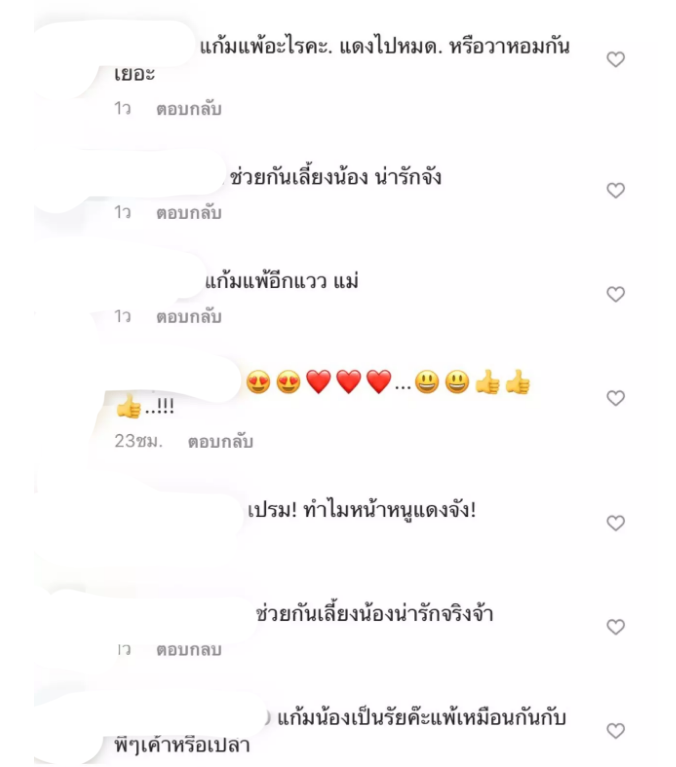Like the comment 'เปรม! ทำไมหน้าหนูแดงจัง!'
The width and height of the screenshot is (676, 767).
tap(616, 523)
